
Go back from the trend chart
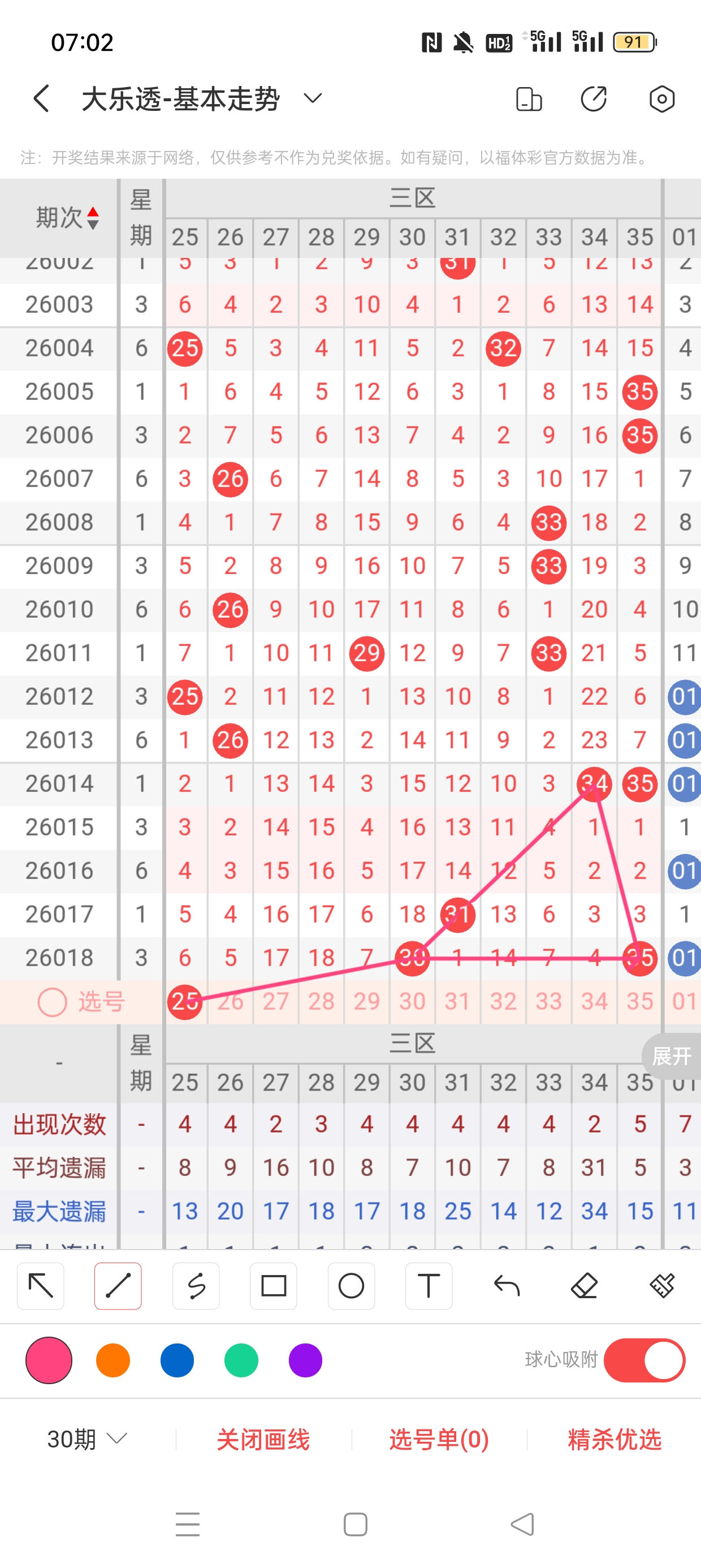pos(41,98)
